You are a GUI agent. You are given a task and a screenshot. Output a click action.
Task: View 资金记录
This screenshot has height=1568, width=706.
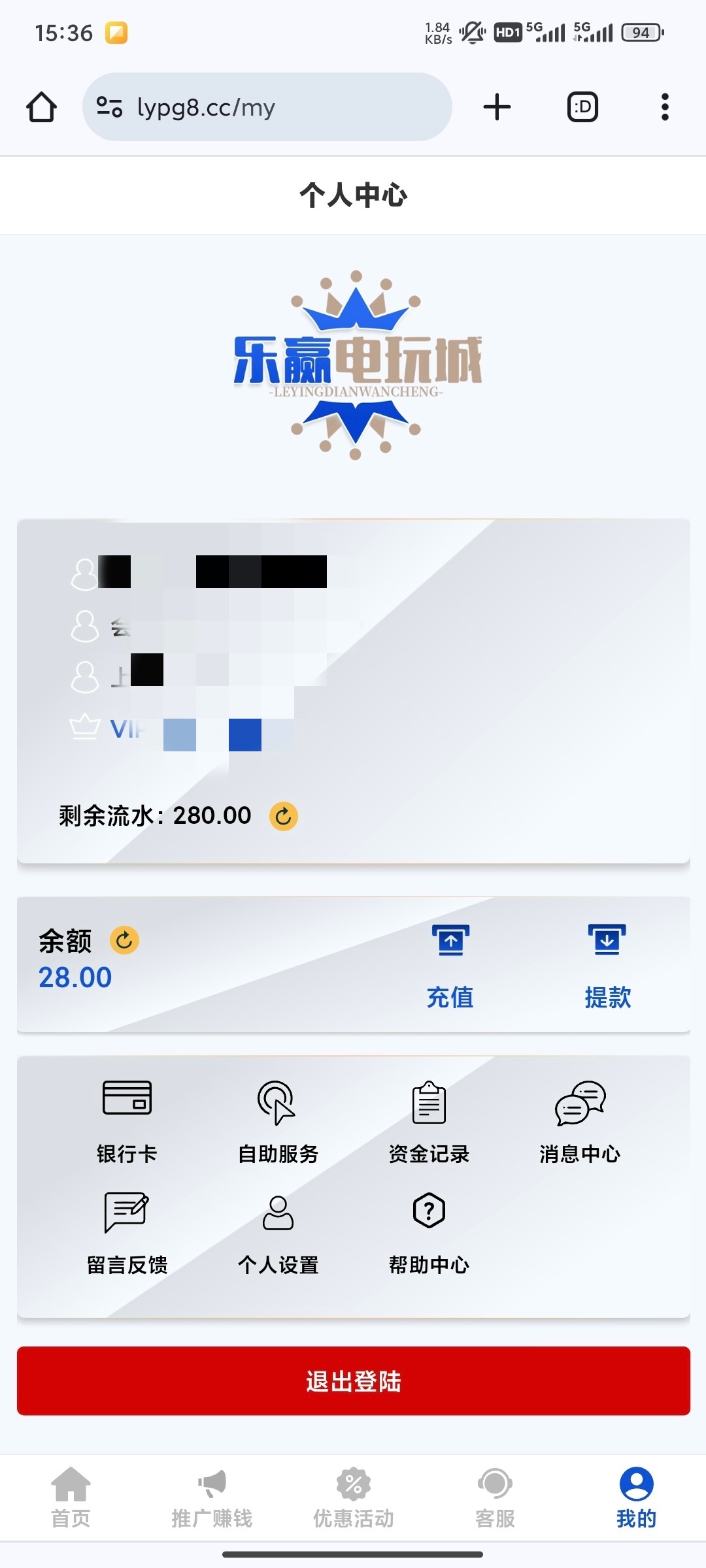(x=429, y=1120)
